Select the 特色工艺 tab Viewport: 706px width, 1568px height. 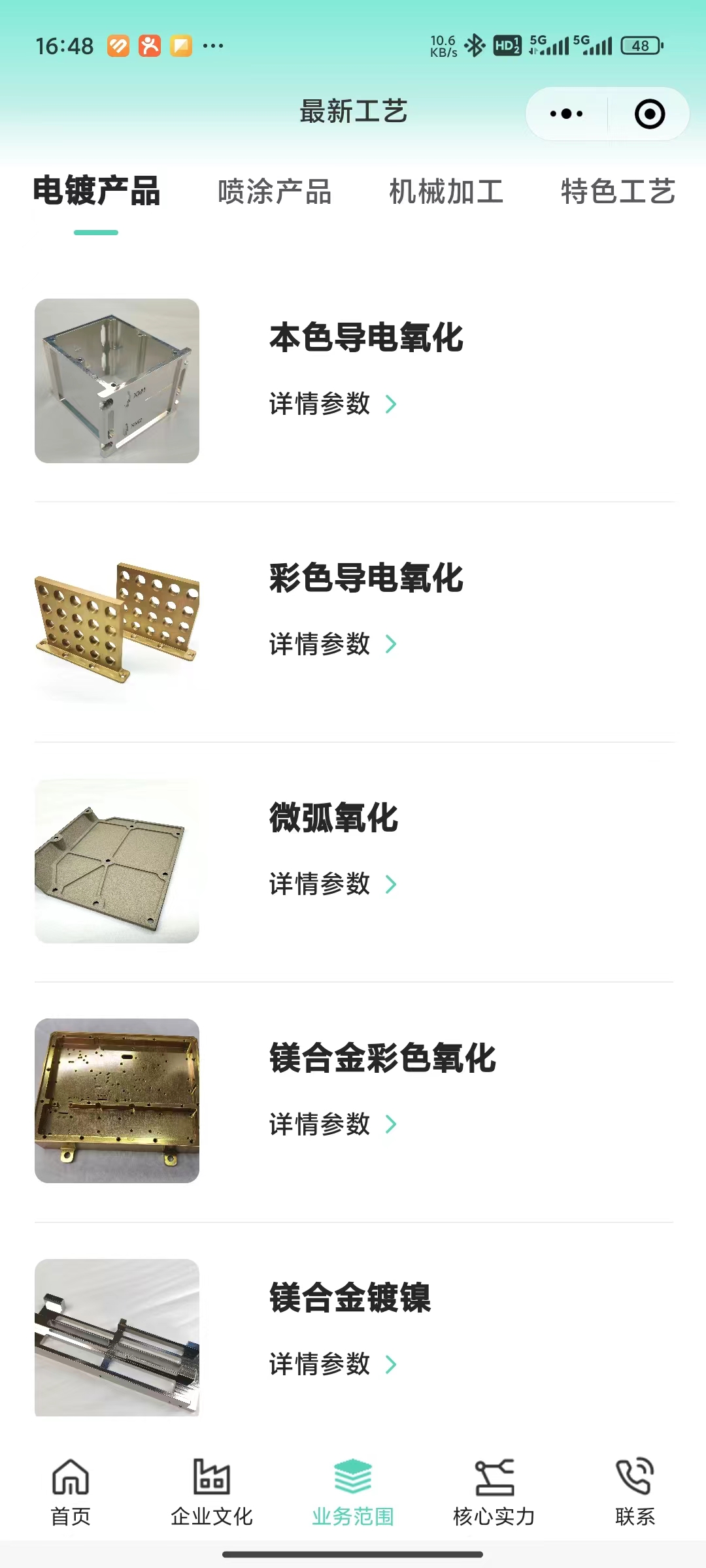click(x=618, y=192)
